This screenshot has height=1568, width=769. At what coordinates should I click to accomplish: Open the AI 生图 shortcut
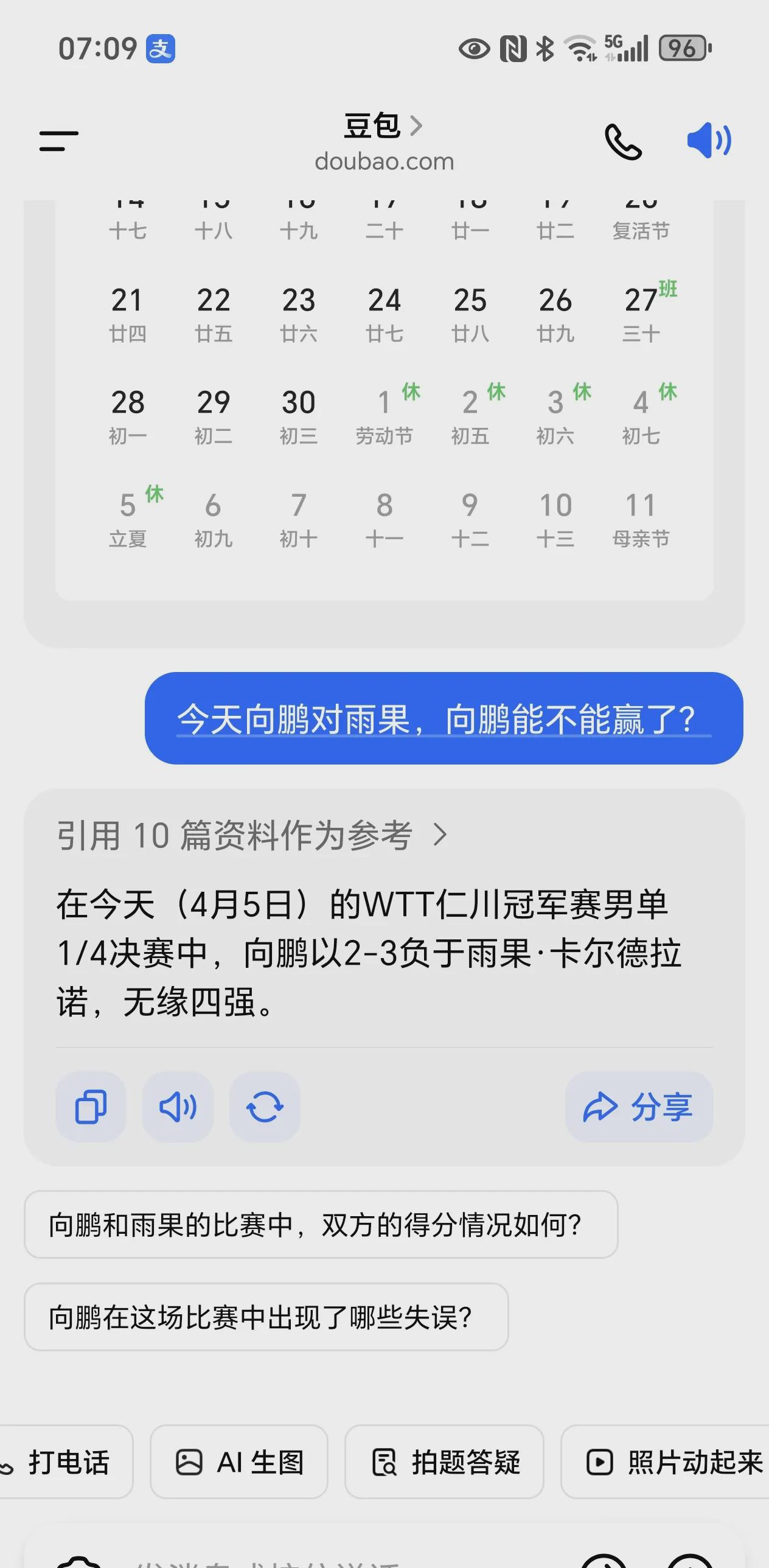tap(239, 1461)
